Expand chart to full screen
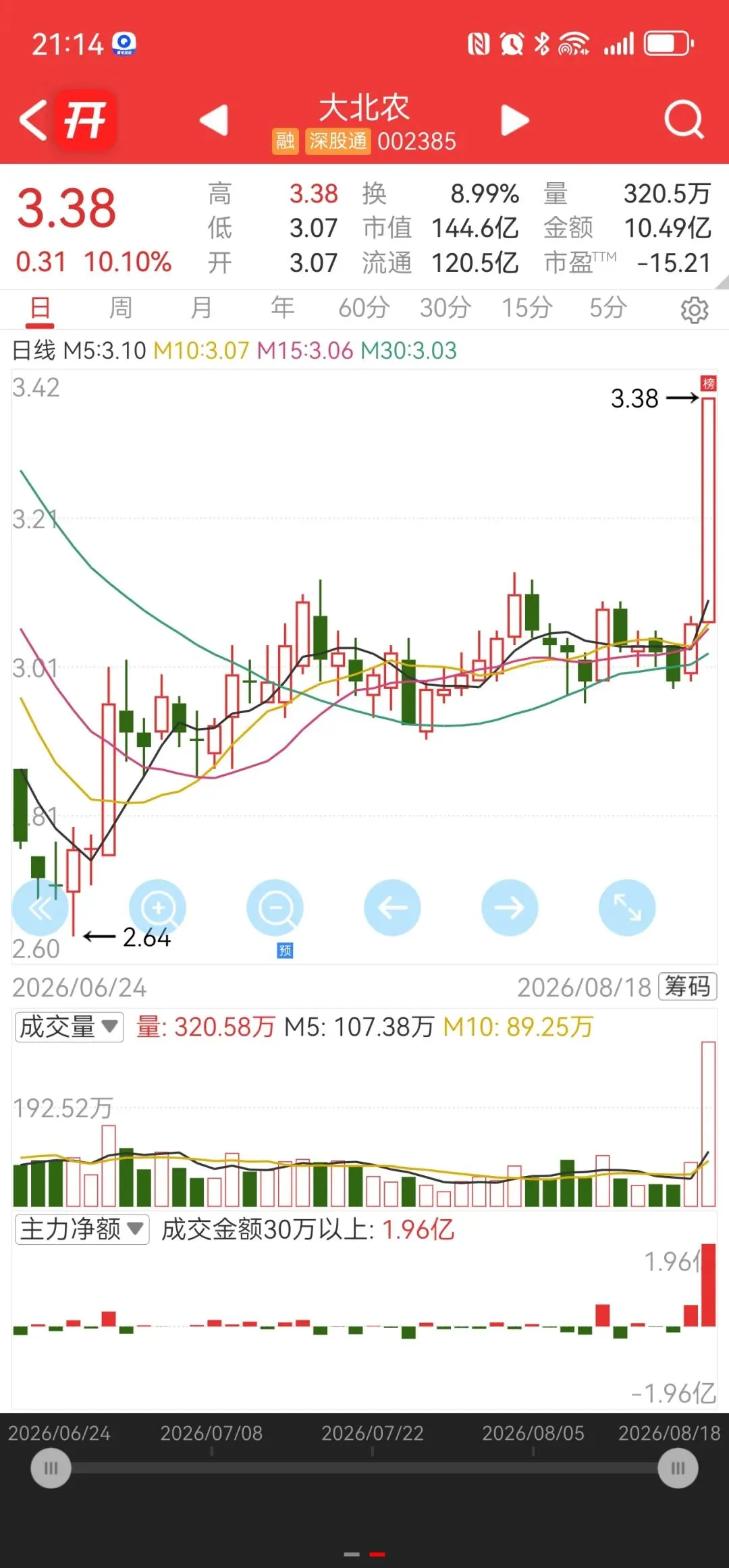The height and width of the screenshot is (1568, 729). pos(627,907)
